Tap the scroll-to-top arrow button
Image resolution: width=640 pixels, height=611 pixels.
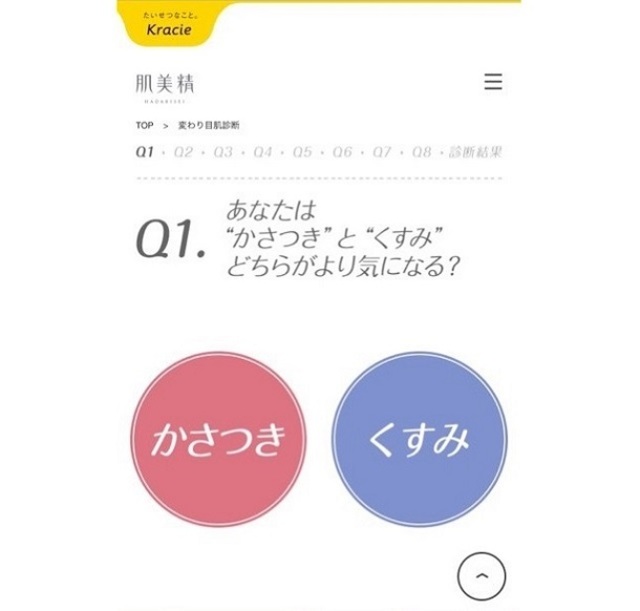482,575
